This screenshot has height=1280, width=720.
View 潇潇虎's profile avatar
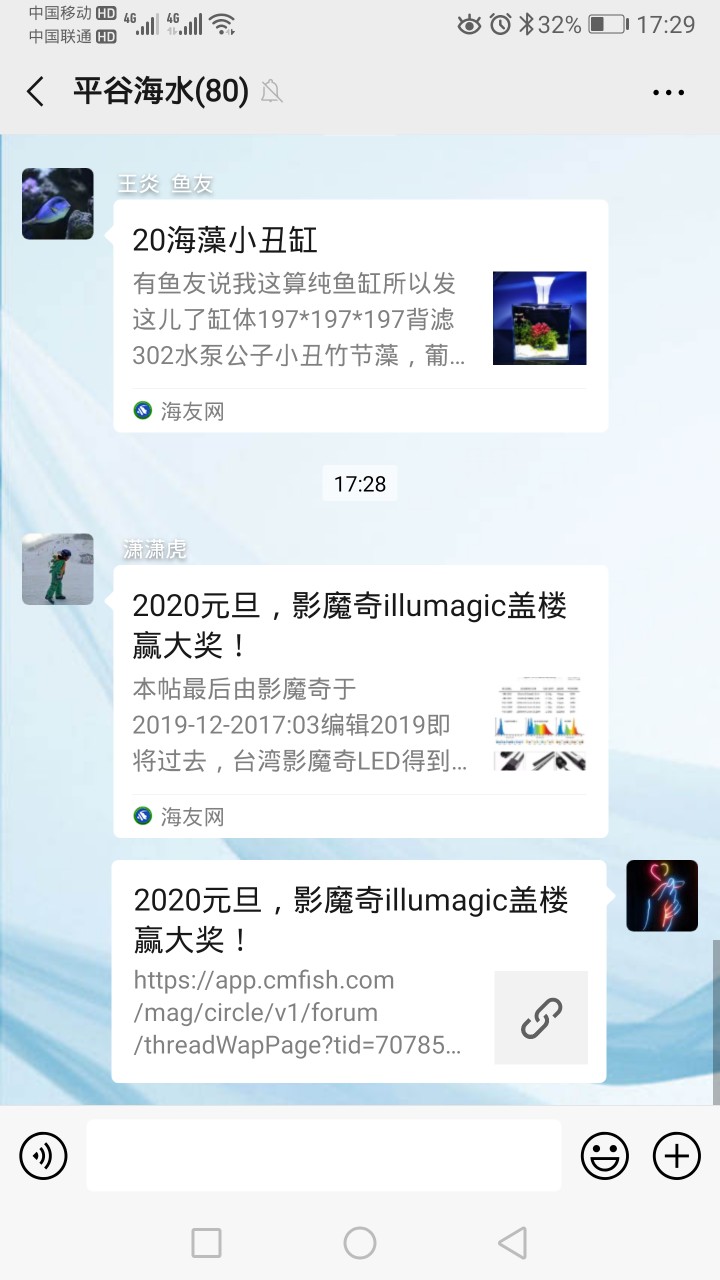(58, 569)
